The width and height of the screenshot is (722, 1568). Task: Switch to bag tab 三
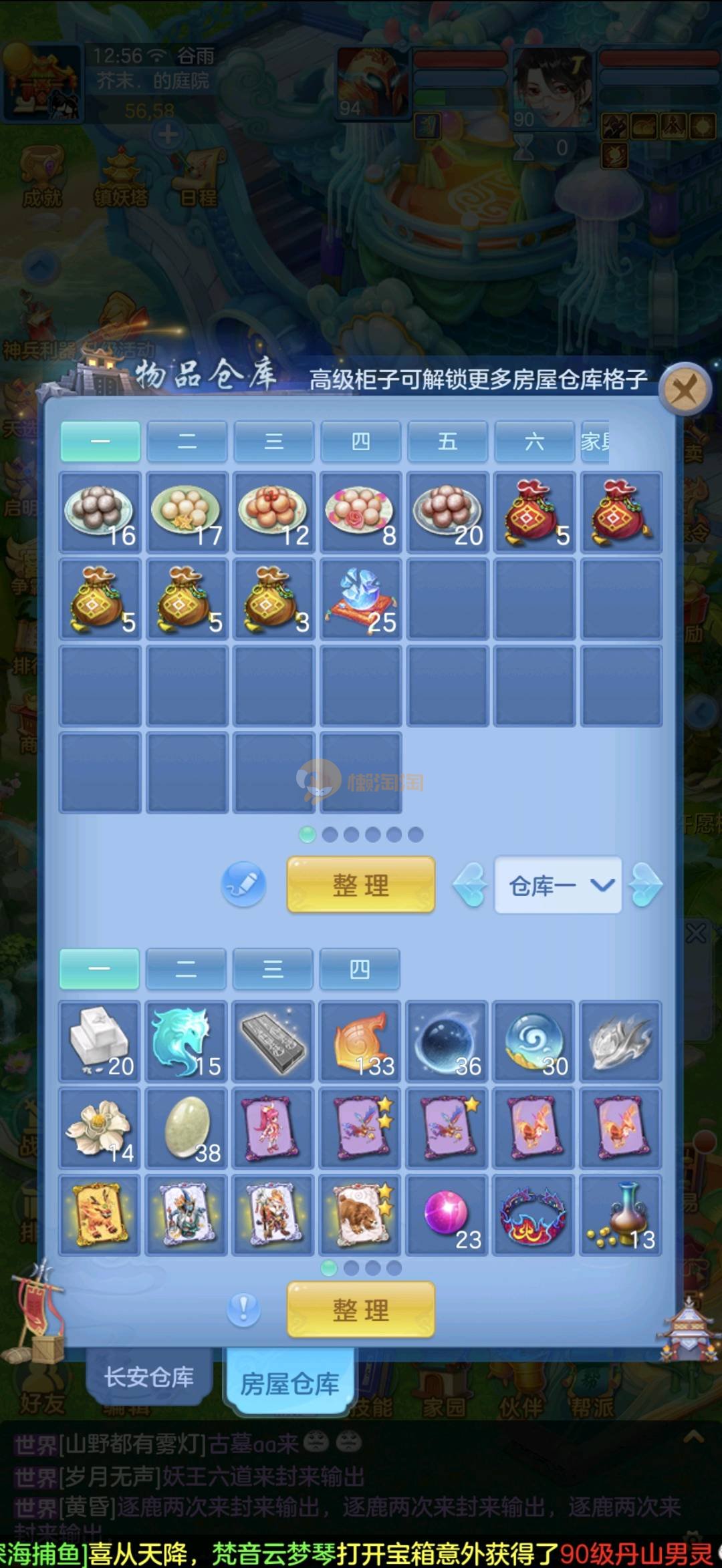pyautogui.click(x=273, y=969)
